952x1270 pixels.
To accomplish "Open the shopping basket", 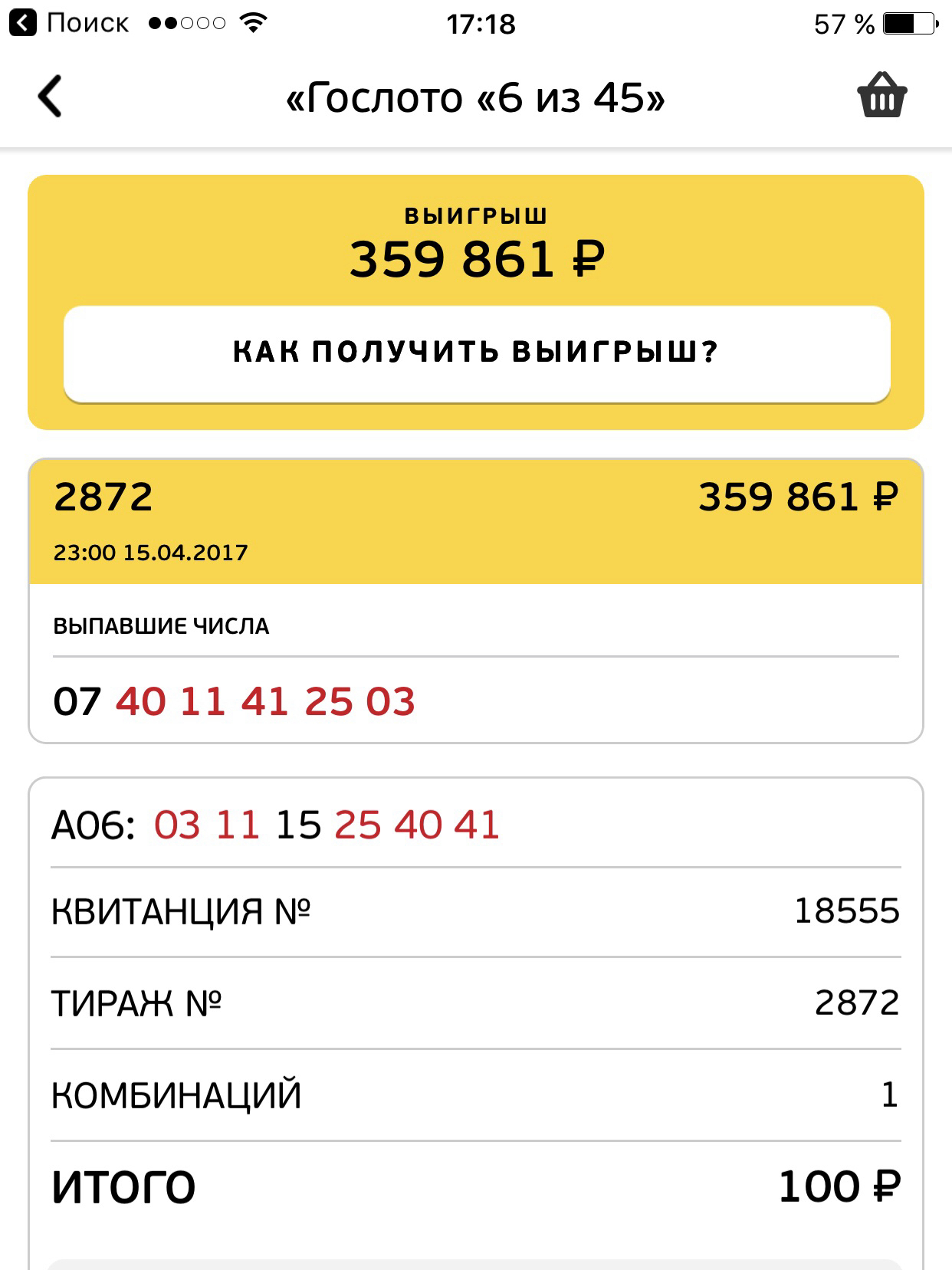I will [x=881, y=96].
